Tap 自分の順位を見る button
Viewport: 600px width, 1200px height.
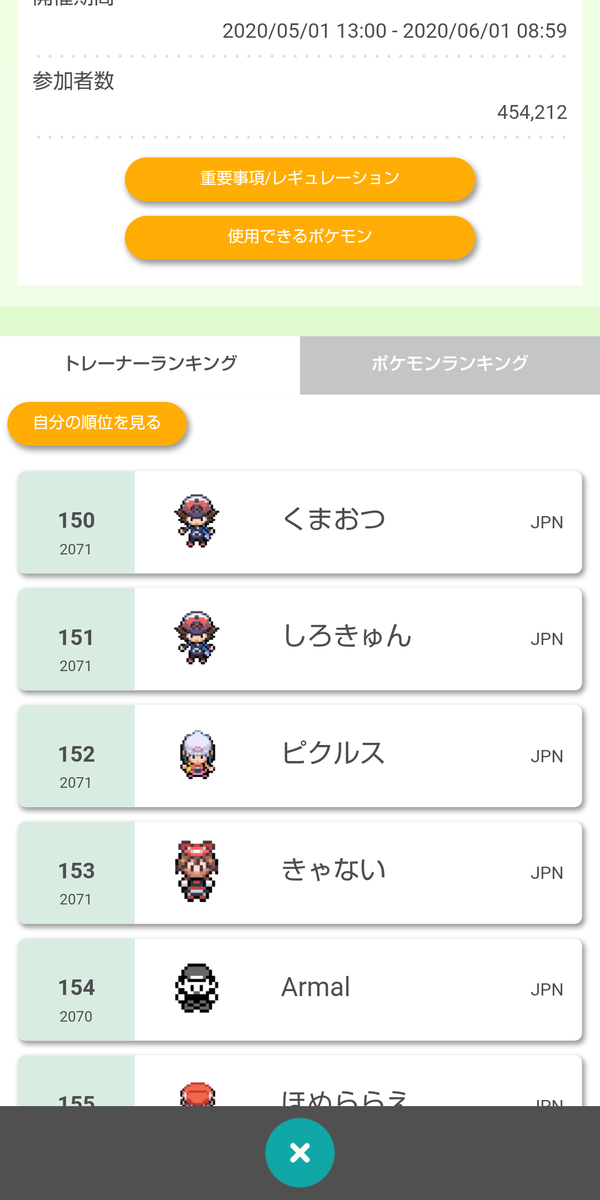point(97,423)
